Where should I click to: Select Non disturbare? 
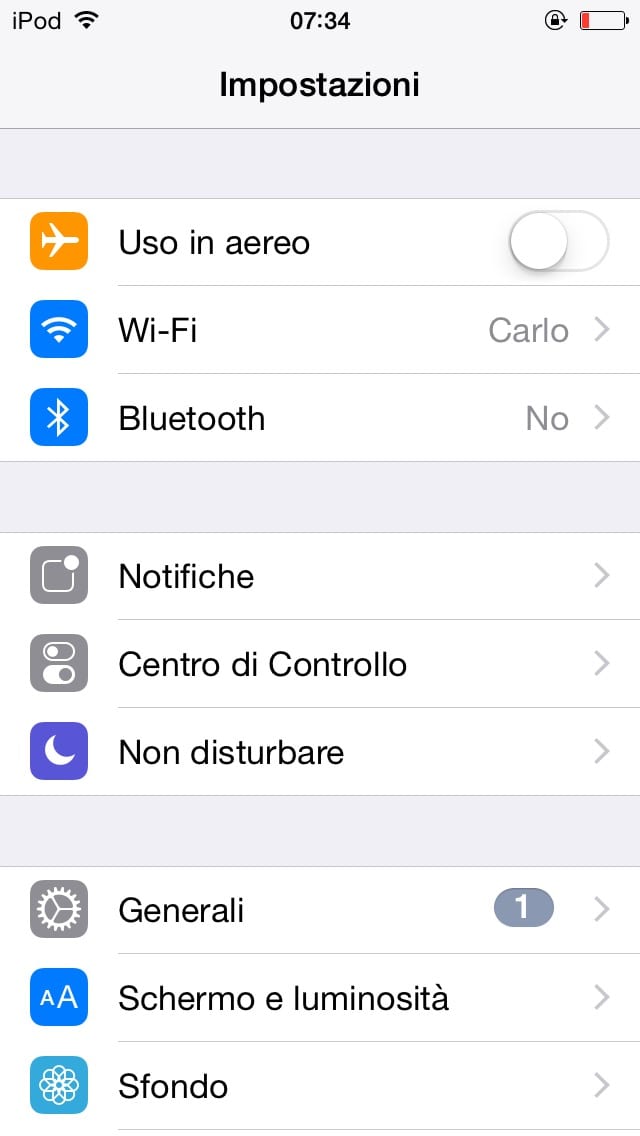coord(320,752)
